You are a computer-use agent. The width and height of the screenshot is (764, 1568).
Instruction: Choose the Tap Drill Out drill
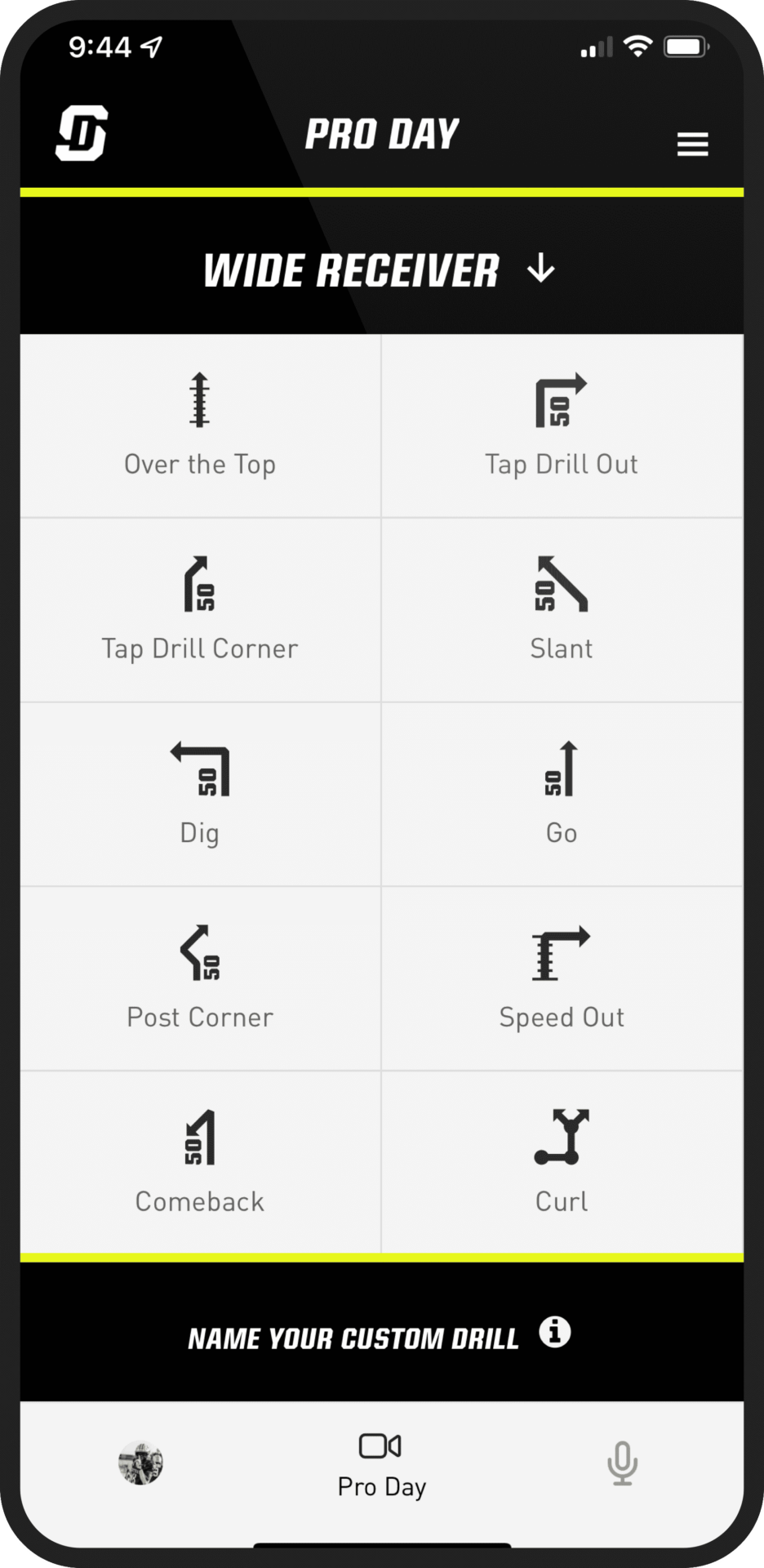click(x=562, y=425)
